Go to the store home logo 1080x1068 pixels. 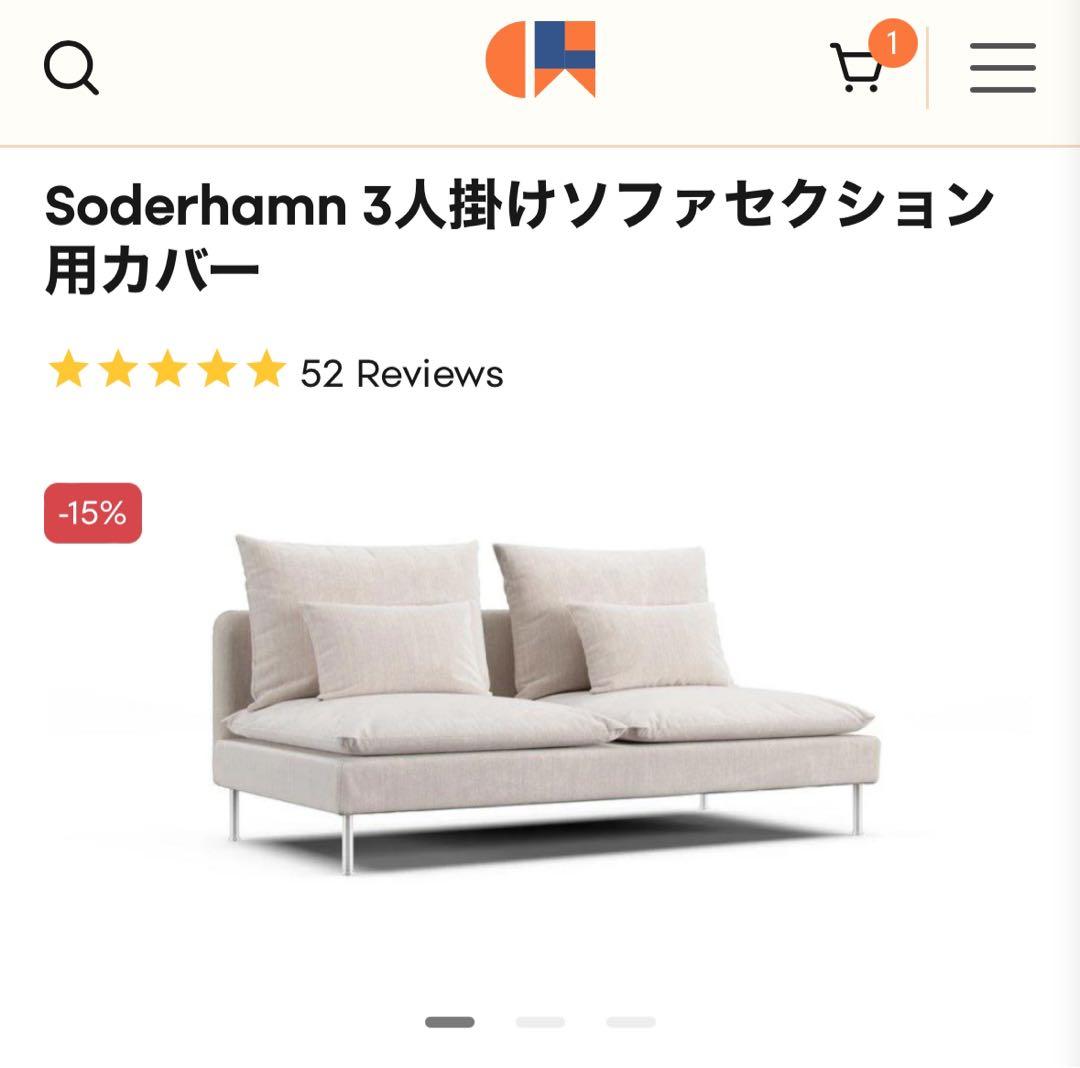pyautogui.click(x=540, y=59)
